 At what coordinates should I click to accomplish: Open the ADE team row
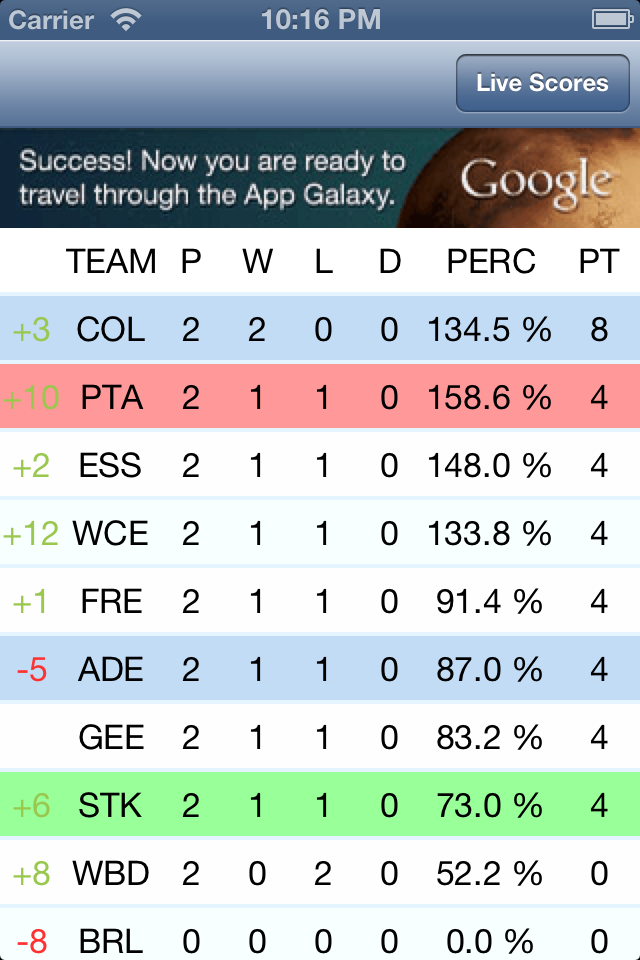[320, 670]
